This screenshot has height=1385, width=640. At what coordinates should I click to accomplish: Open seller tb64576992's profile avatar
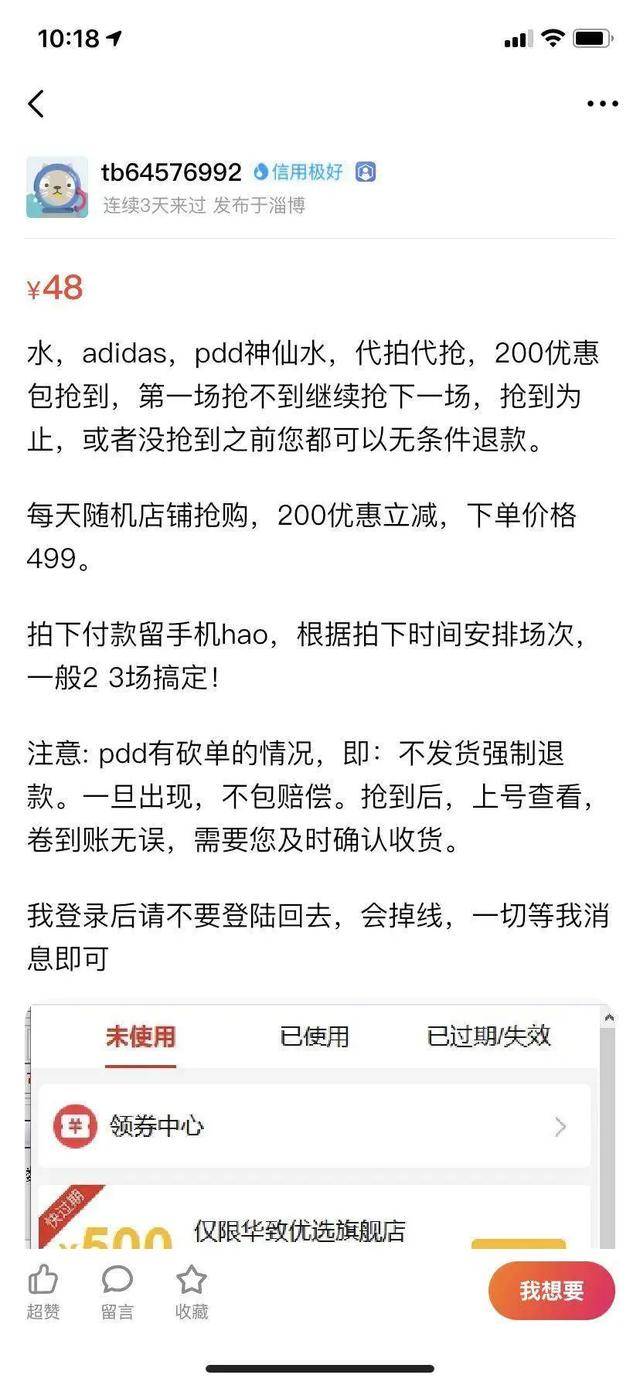point(57,186)
